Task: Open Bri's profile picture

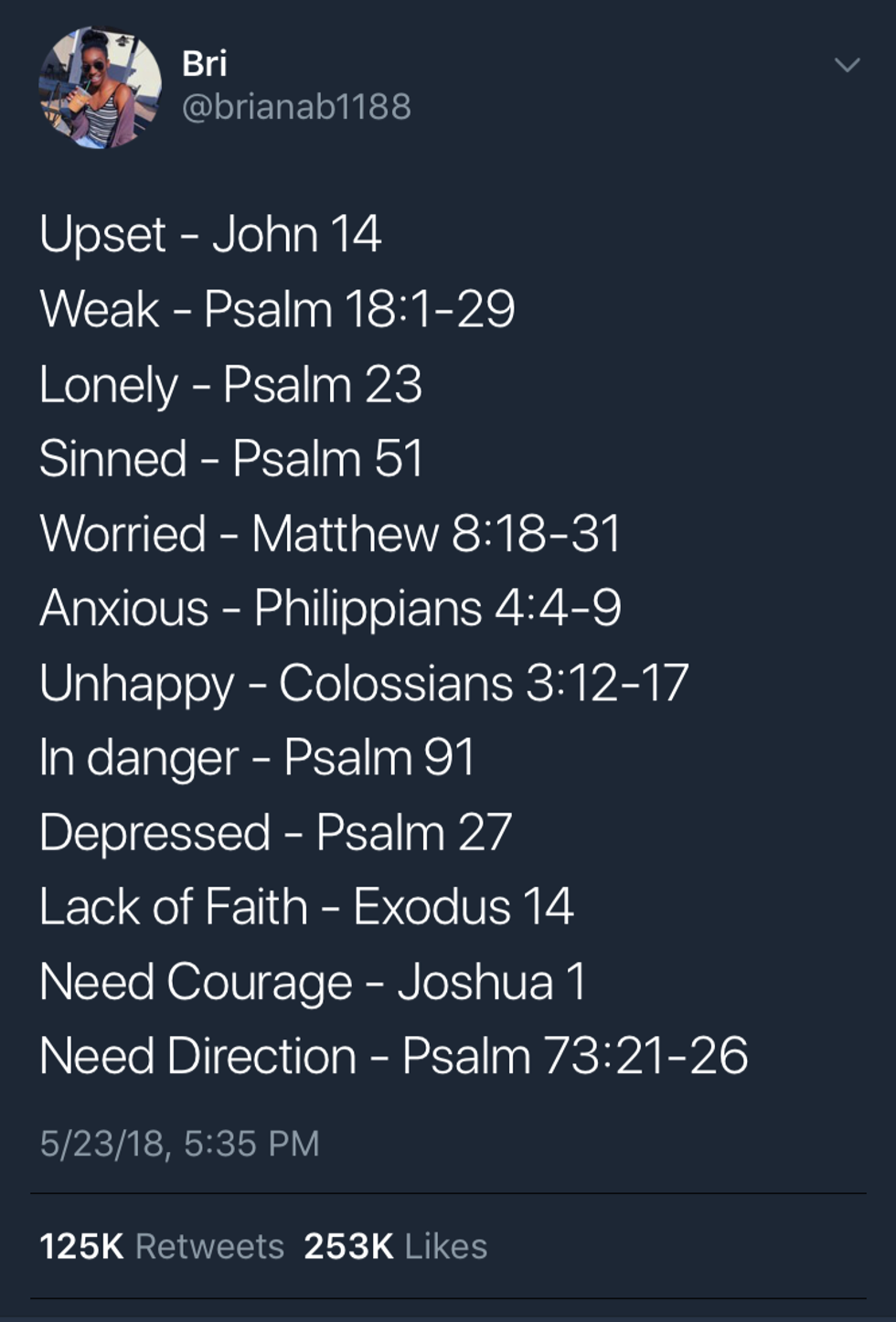Action: 99,87
